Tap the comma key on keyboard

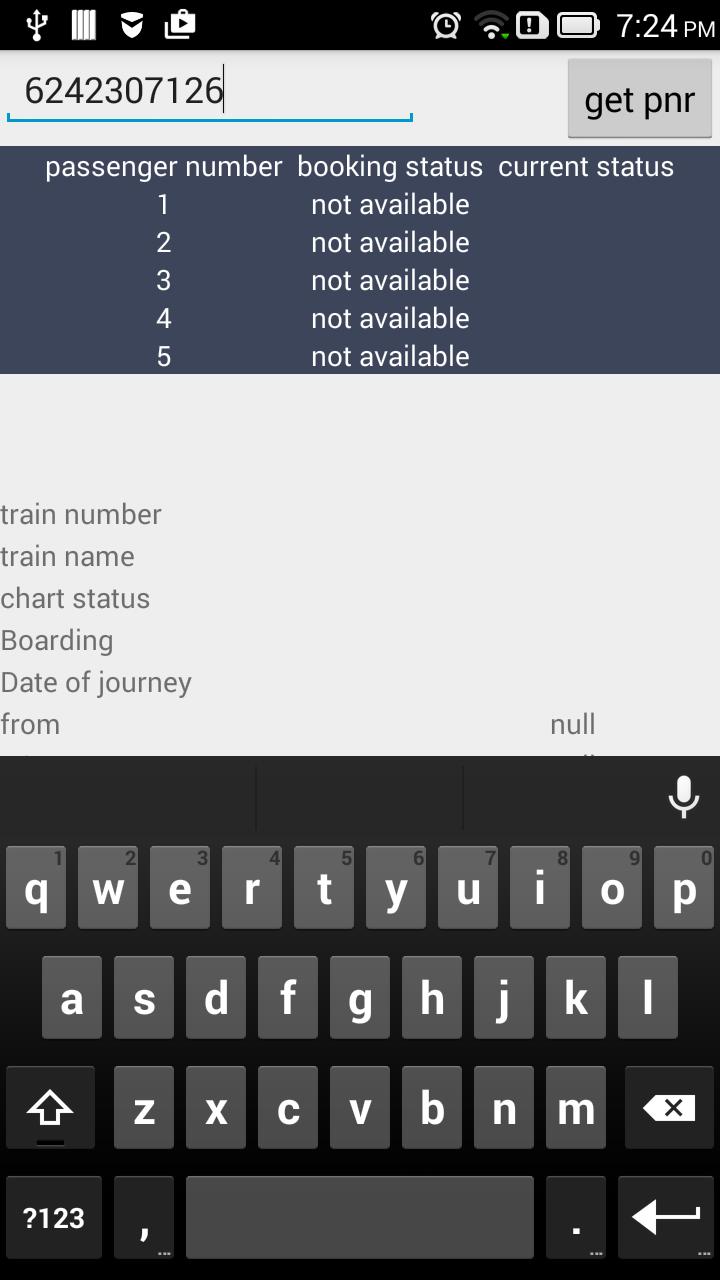coord(143,1217)
